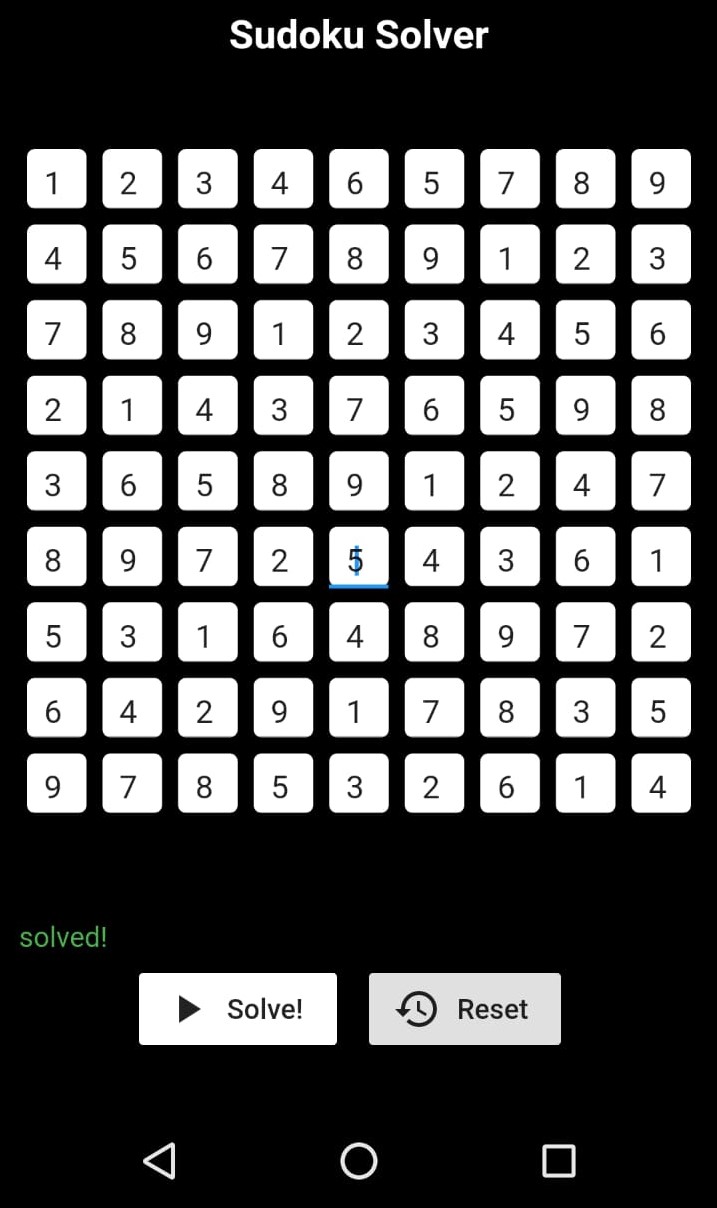Go to the home screen
The height and width of the screenshot is (1208, 717).
[358, 1161]
